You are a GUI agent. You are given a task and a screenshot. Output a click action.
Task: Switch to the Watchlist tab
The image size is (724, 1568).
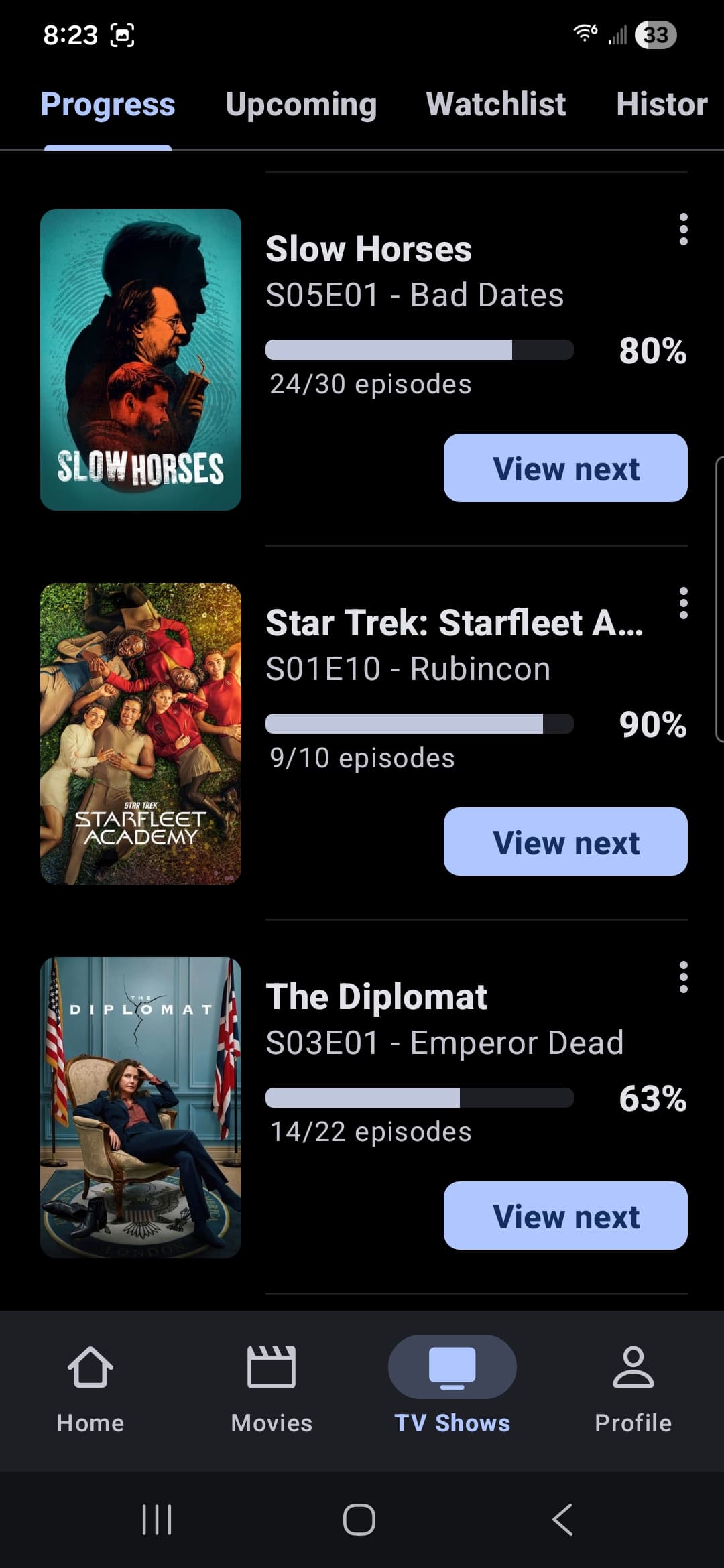click(x=496, y=105)
